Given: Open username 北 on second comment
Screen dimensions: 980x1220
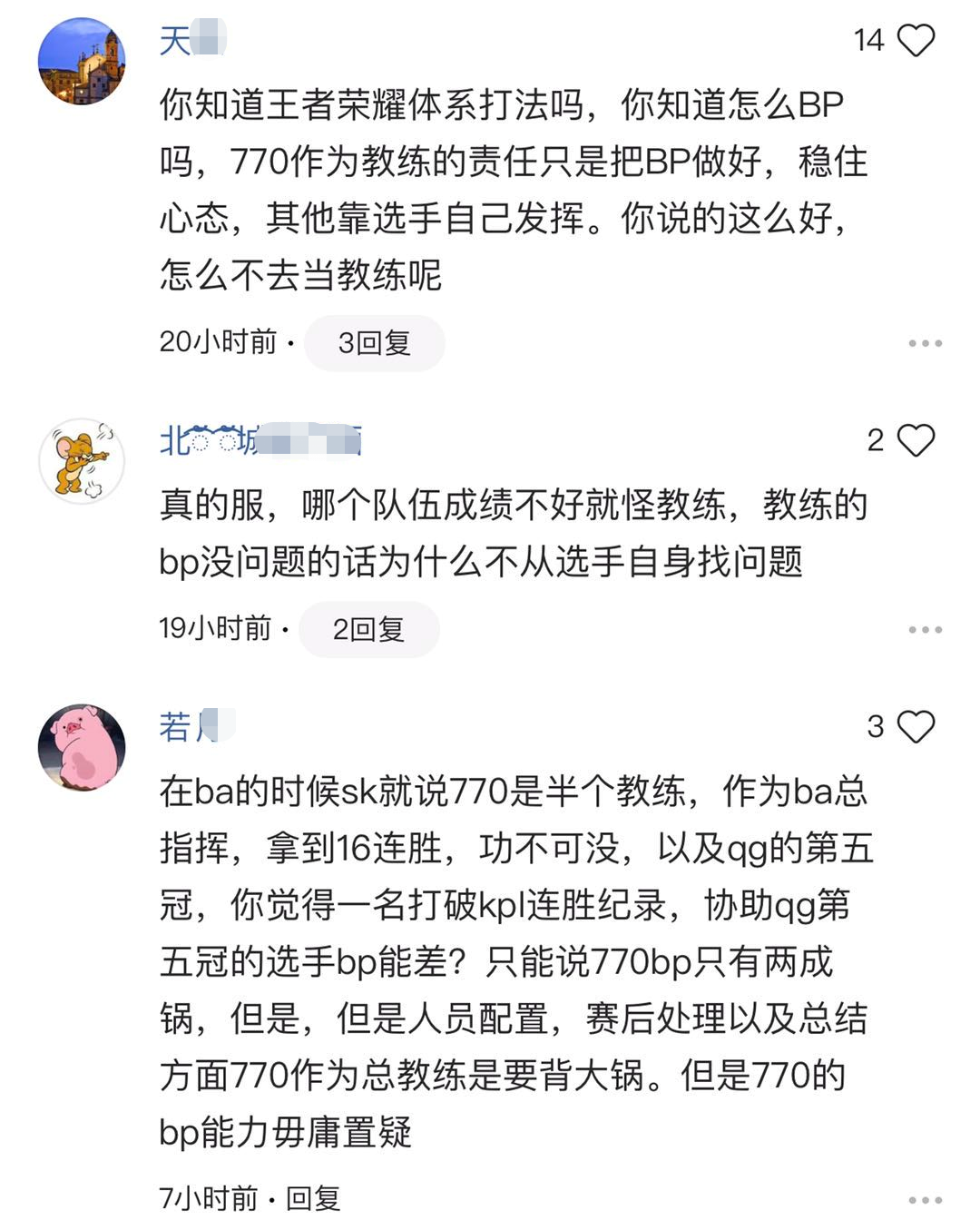Looking at the screenshot, I should [x=209, y=440].
